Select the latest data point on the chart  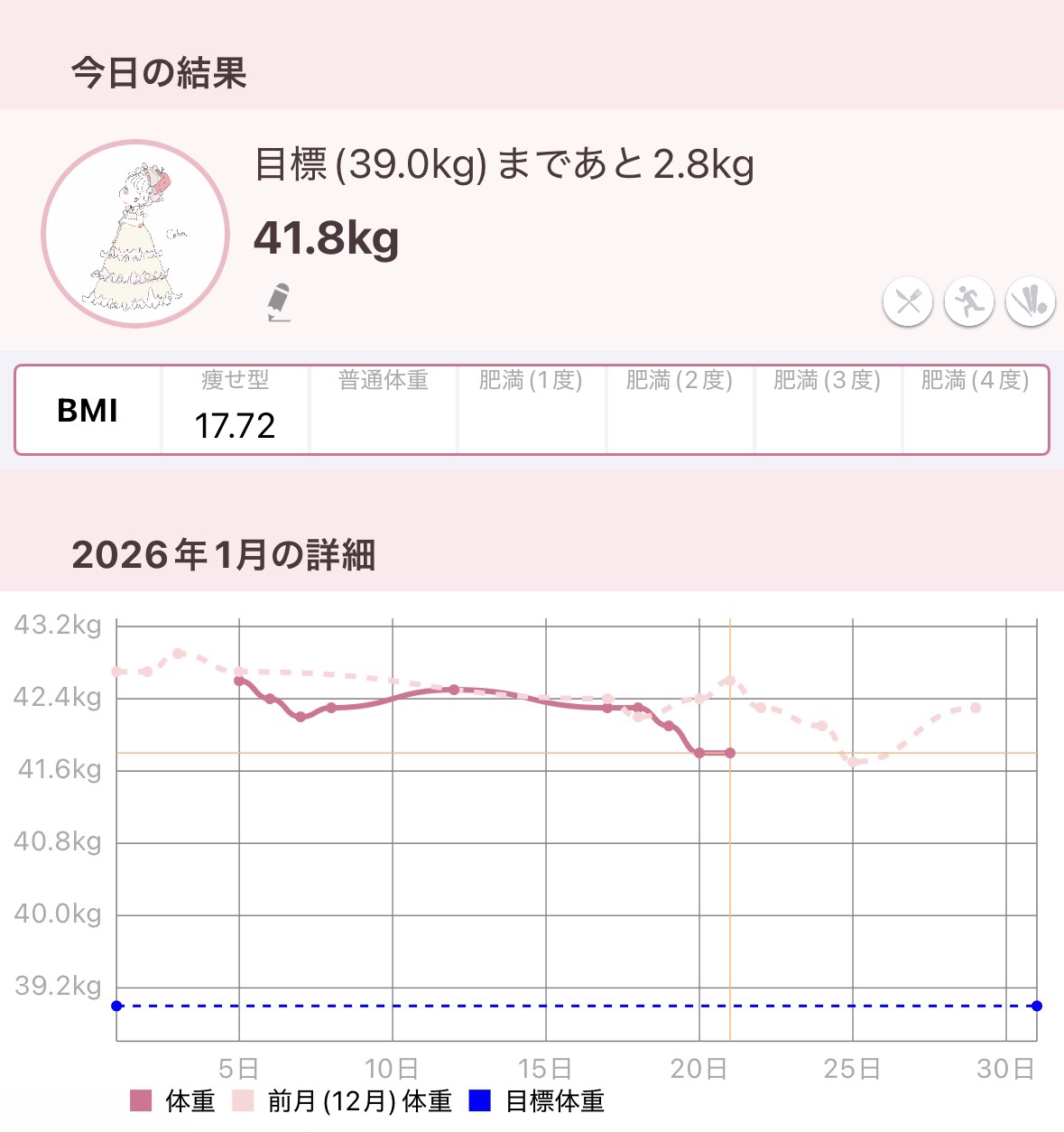tap(730, 751)
